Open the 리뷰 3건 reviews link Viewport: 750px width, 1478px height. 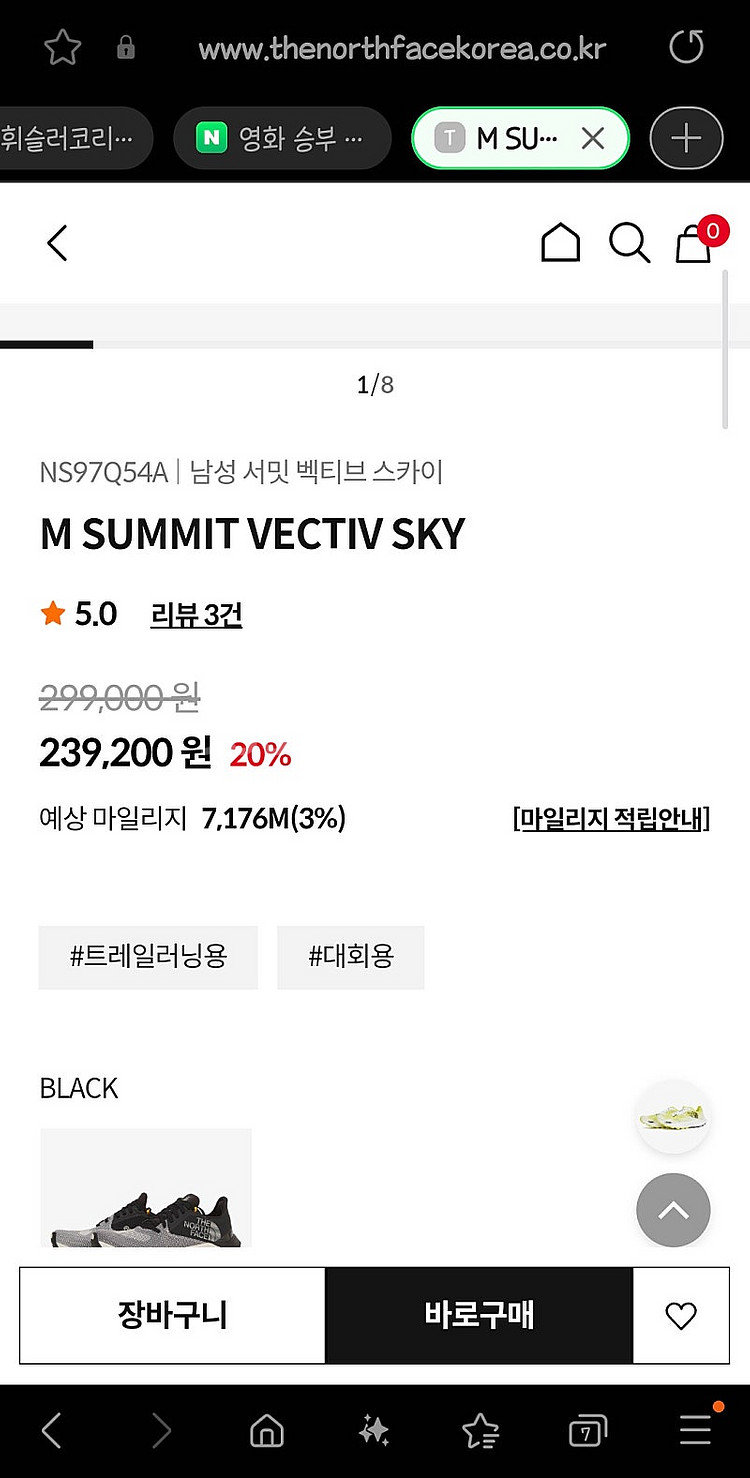(x=196, y=614)
